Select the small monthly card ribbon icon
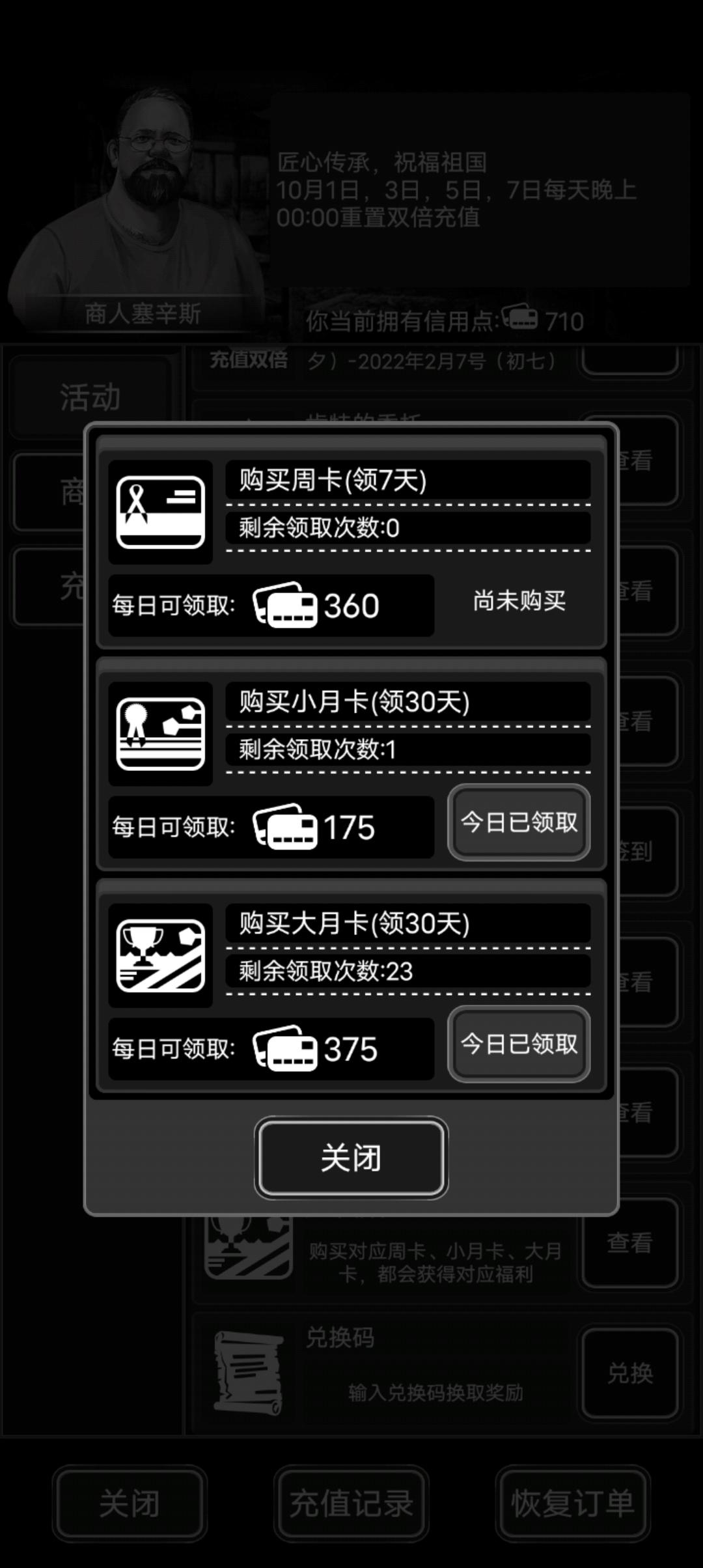 coord(159,734)
